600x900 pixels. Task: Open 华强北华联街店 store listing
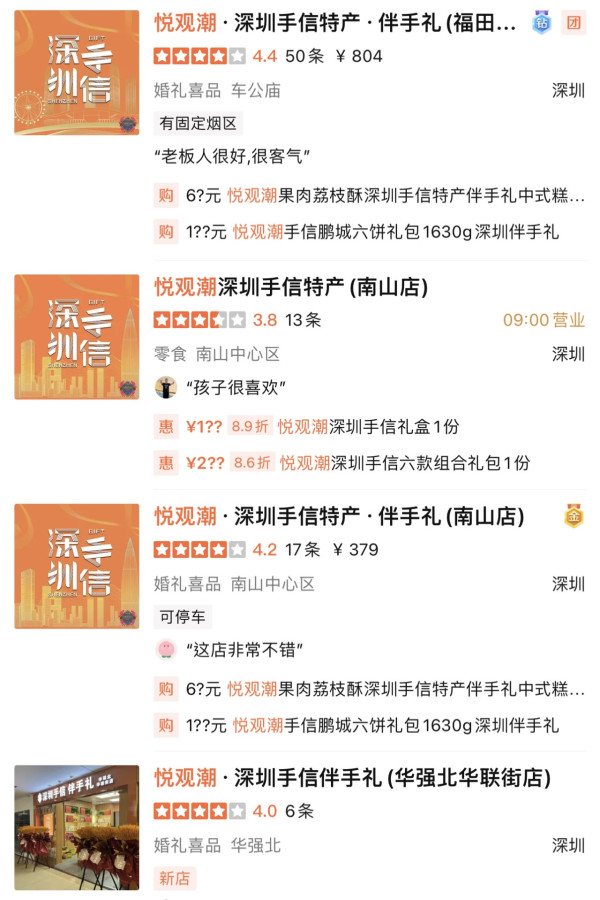[x=352, y=778]
